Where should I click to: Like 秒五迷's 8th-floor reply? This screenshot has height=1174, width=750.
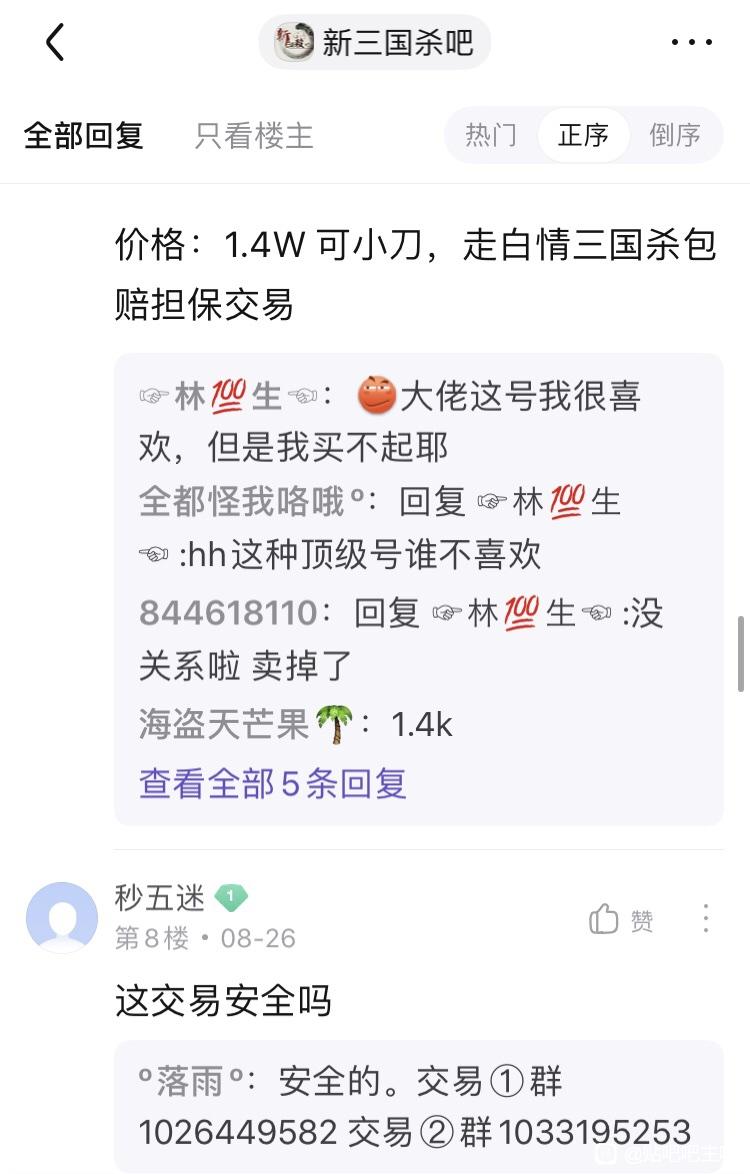coord(621,919)
